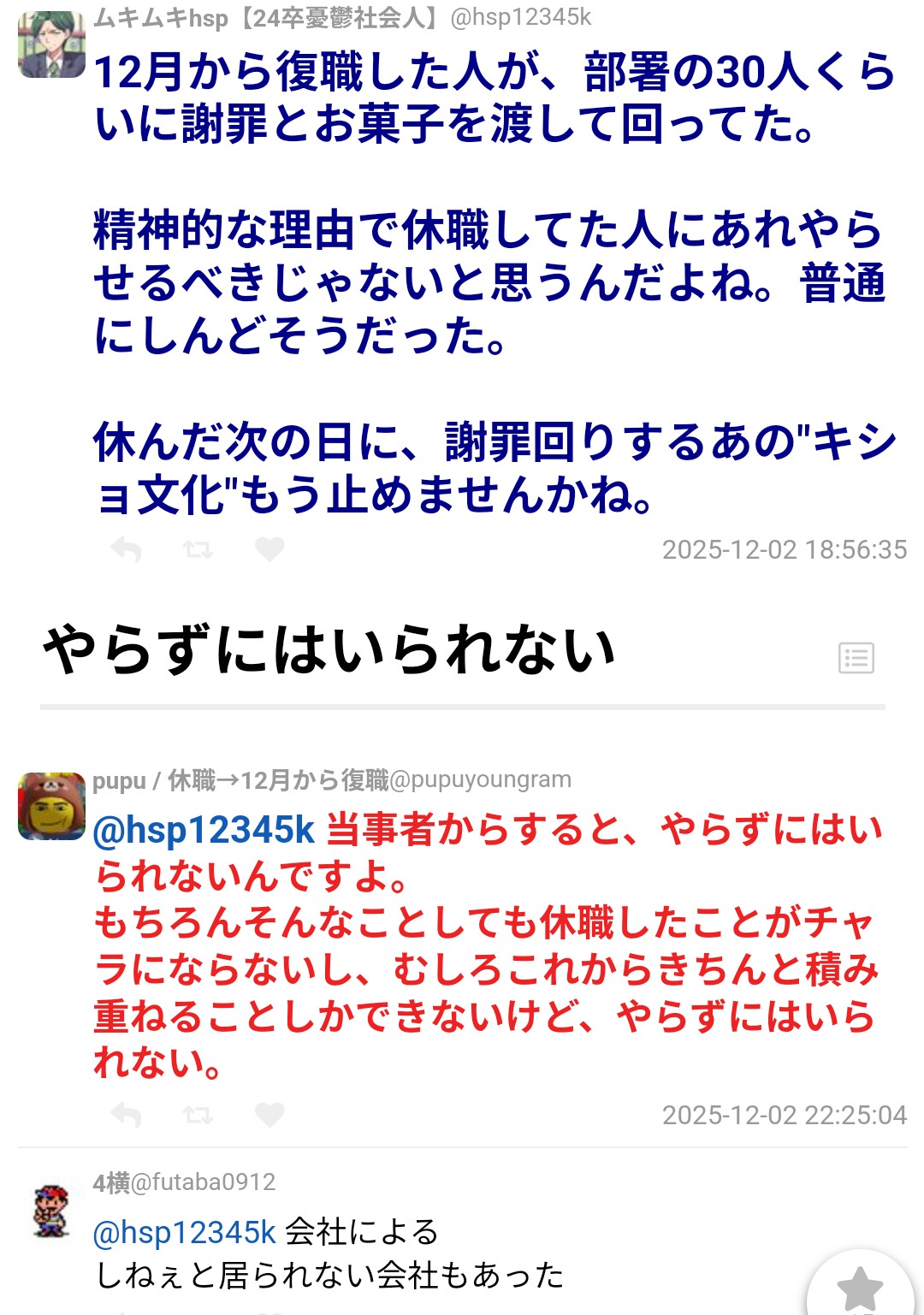Open the @pupuyoungram username link
Screen dimensions: 924x1315
click(x=480, y=779)
